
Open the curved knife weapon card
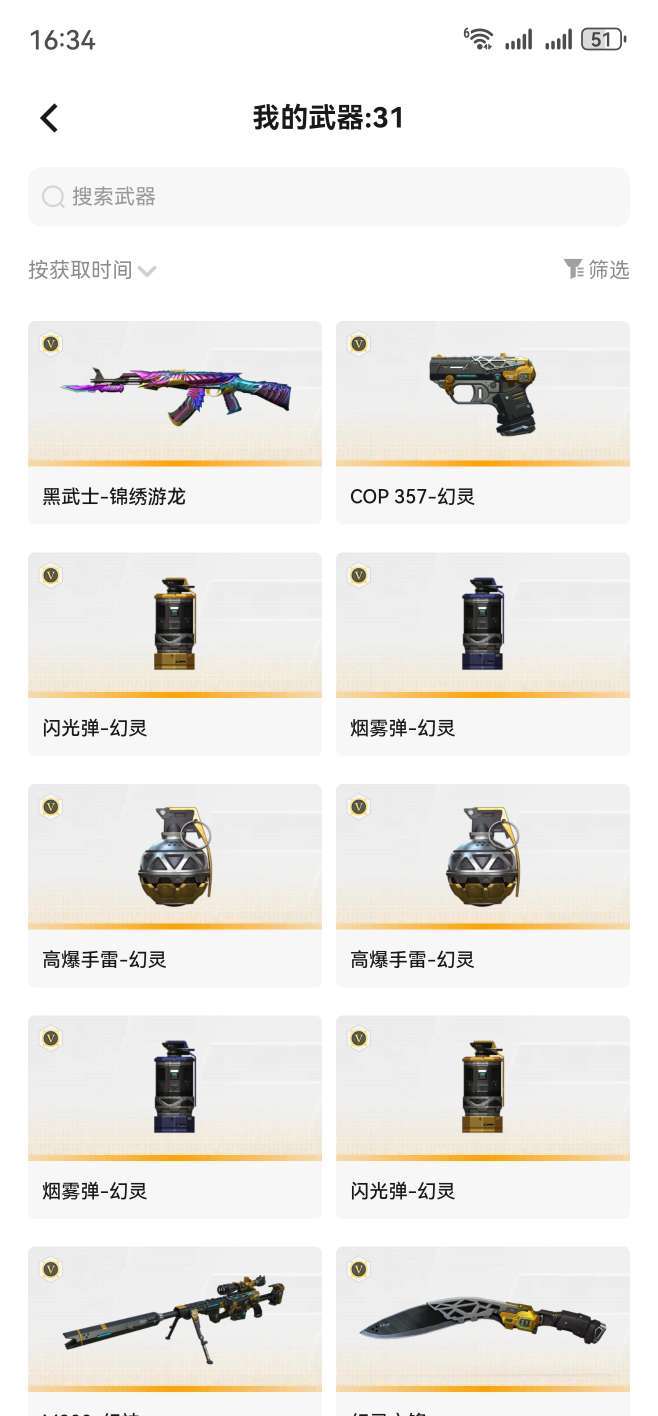pyautogui.click(x=483, y=1330)
